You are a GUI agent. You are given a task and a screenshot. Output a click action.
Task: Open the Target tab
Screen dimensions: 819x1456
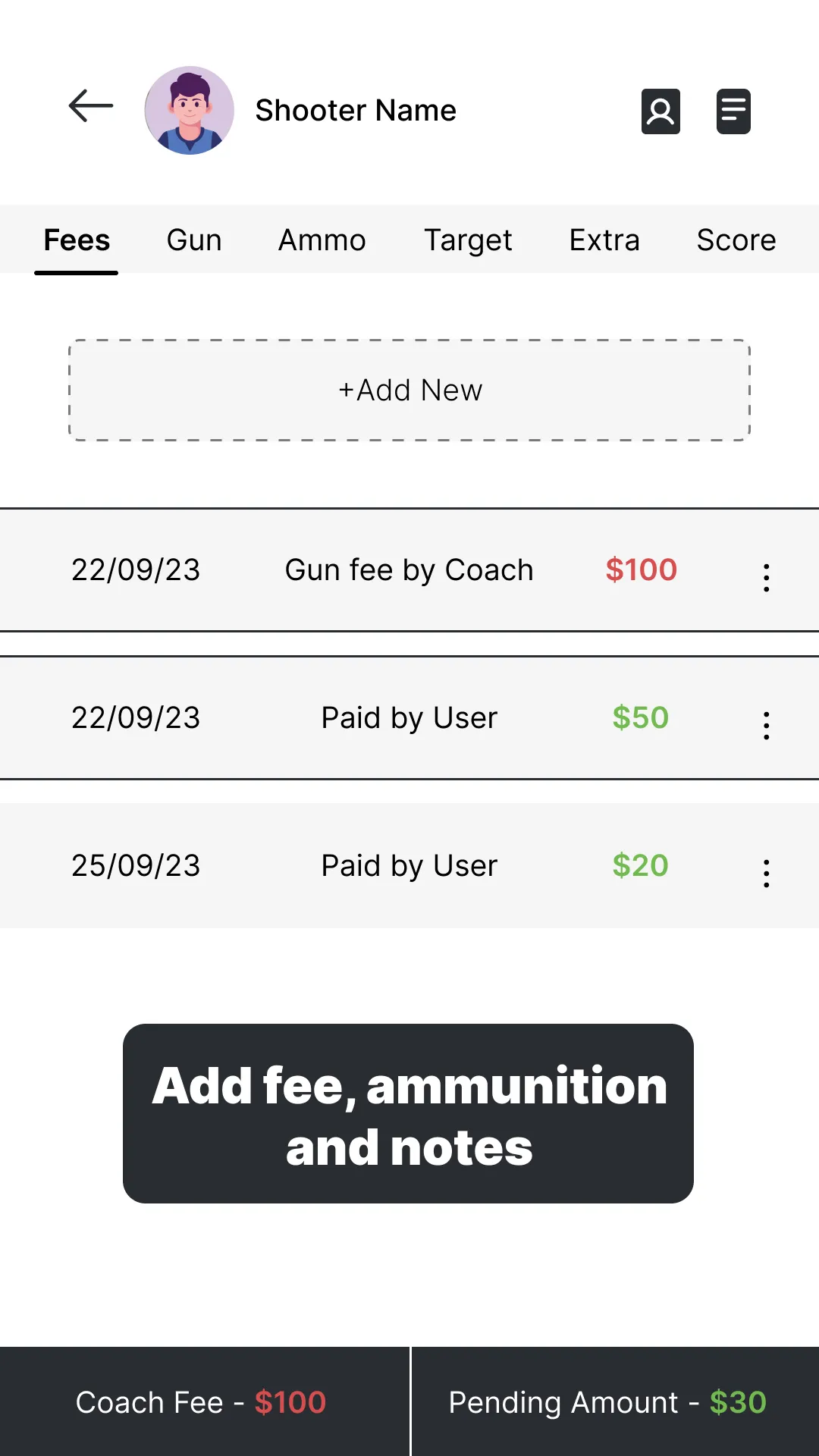[x=468, y=240]
